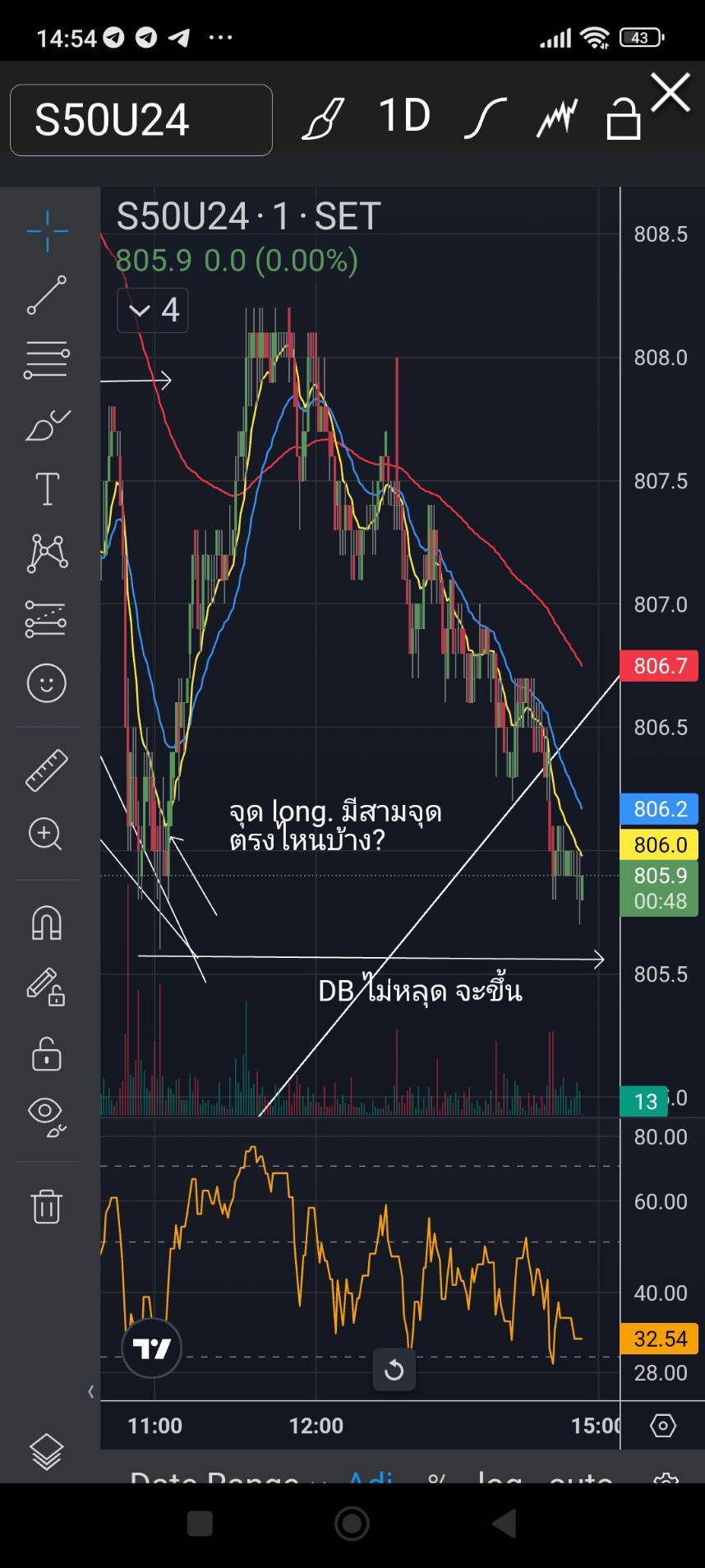Screen dimensions: 705x1568
Task: Activate the ruler measure tool
Action: pyautogui.click(x=47, y=770)
